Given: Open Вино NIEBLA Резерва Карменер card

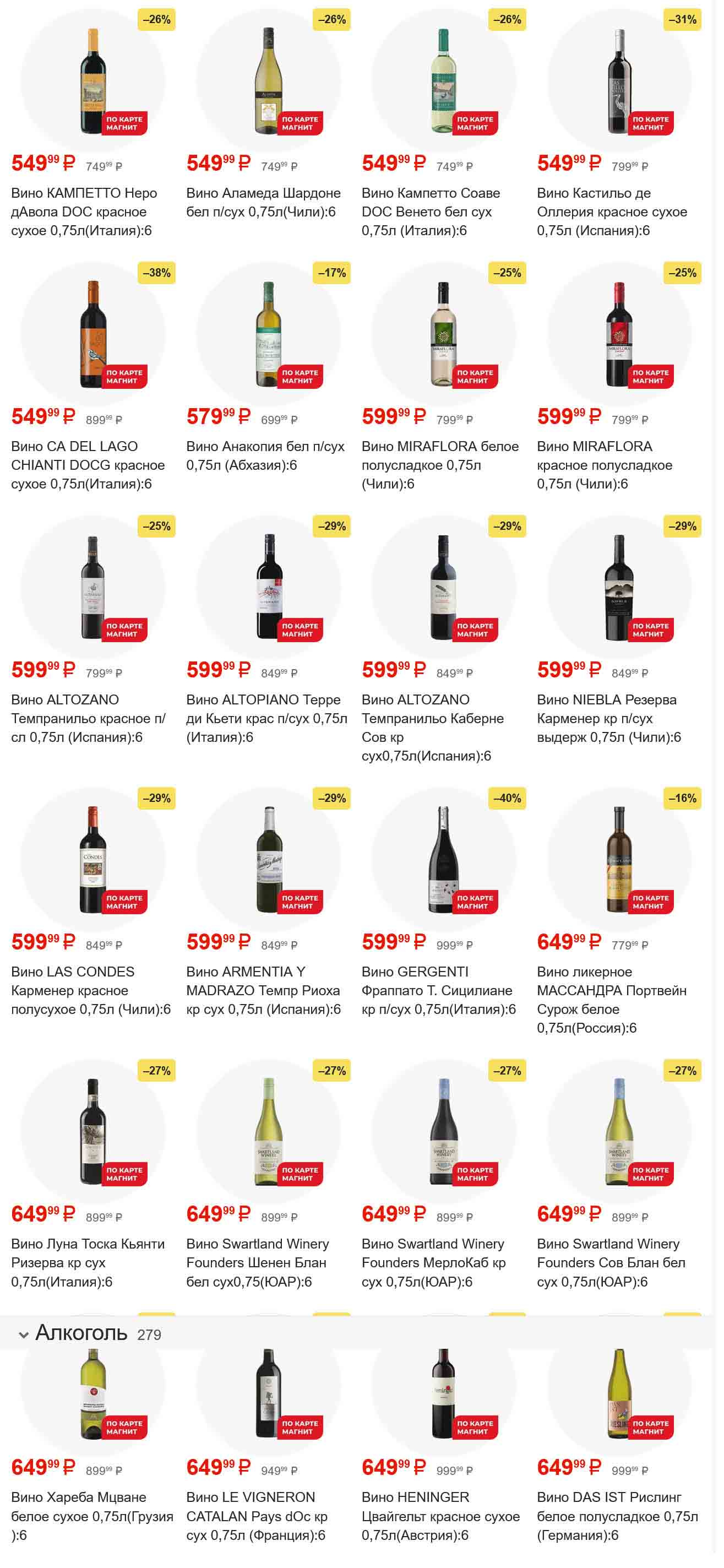Looking at the screenshot, I should 618,588.
